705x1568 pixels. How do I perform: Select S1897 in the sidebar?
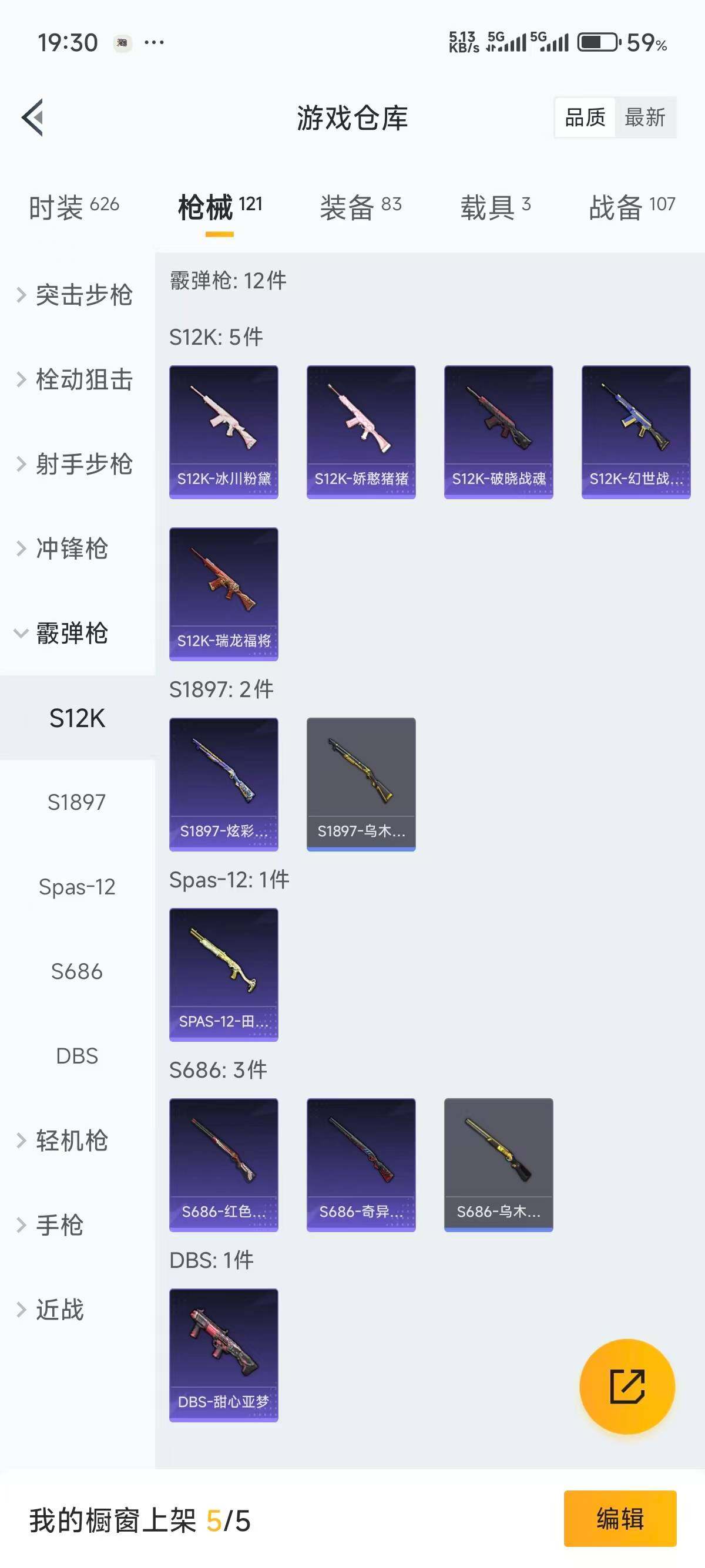pyautogui.click(x=78, y=803)
